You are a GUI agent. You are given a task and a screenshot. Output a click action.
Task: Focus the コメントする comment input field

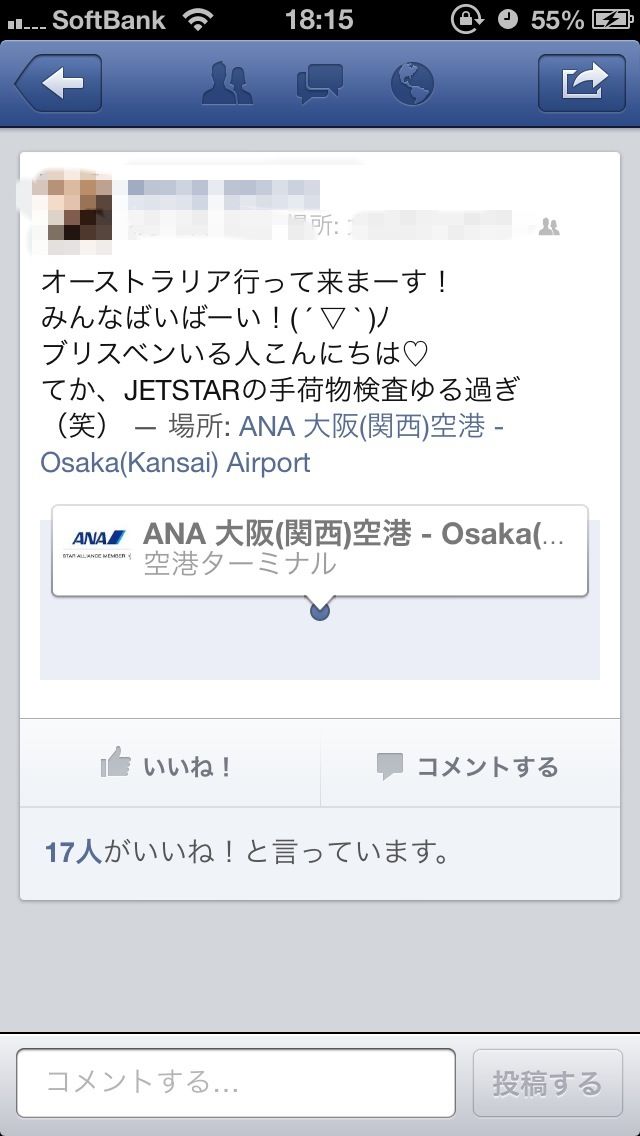coord(236,1082)
